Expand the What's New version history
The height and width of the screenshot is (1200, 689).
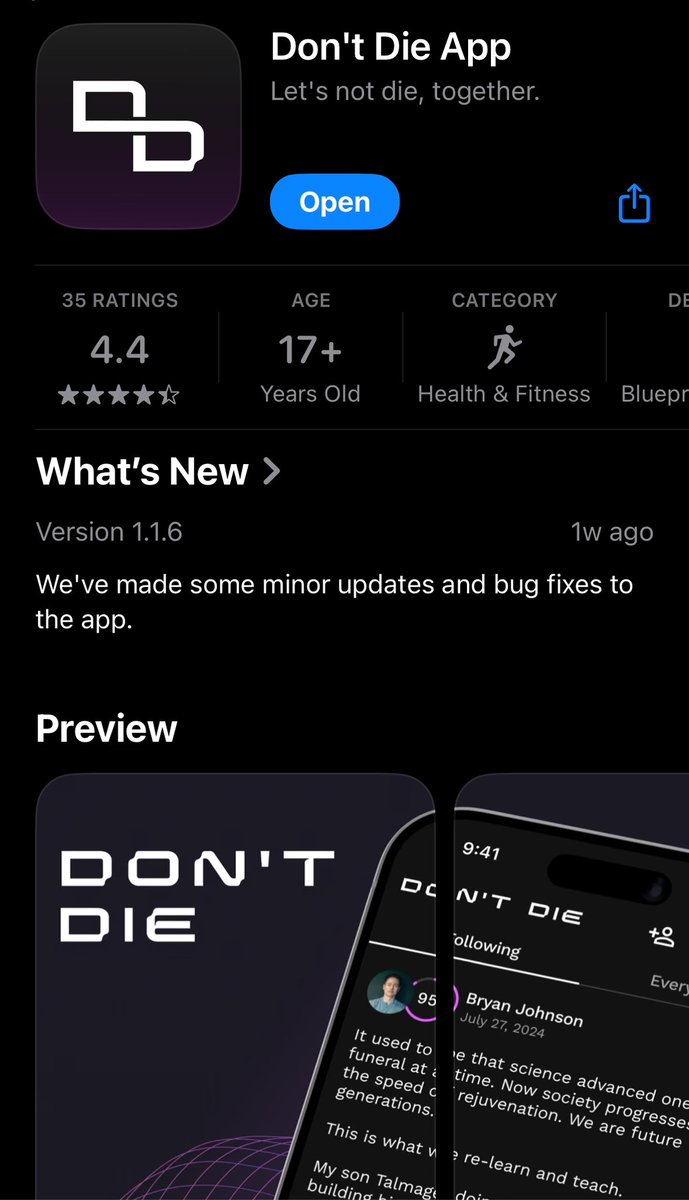click(x=159, y=471)
